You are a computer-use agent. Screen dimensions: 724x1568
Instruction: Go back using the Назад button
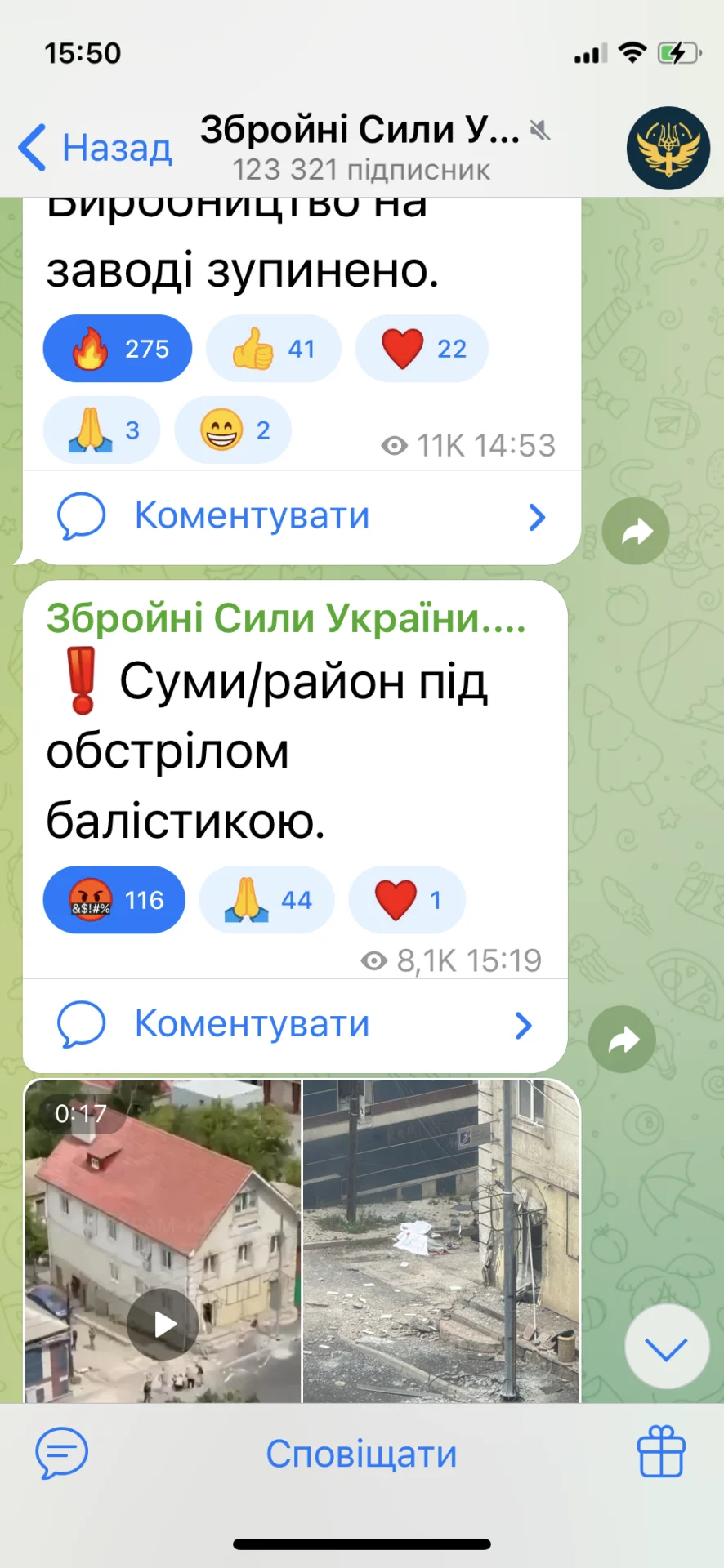coord(95,148)
